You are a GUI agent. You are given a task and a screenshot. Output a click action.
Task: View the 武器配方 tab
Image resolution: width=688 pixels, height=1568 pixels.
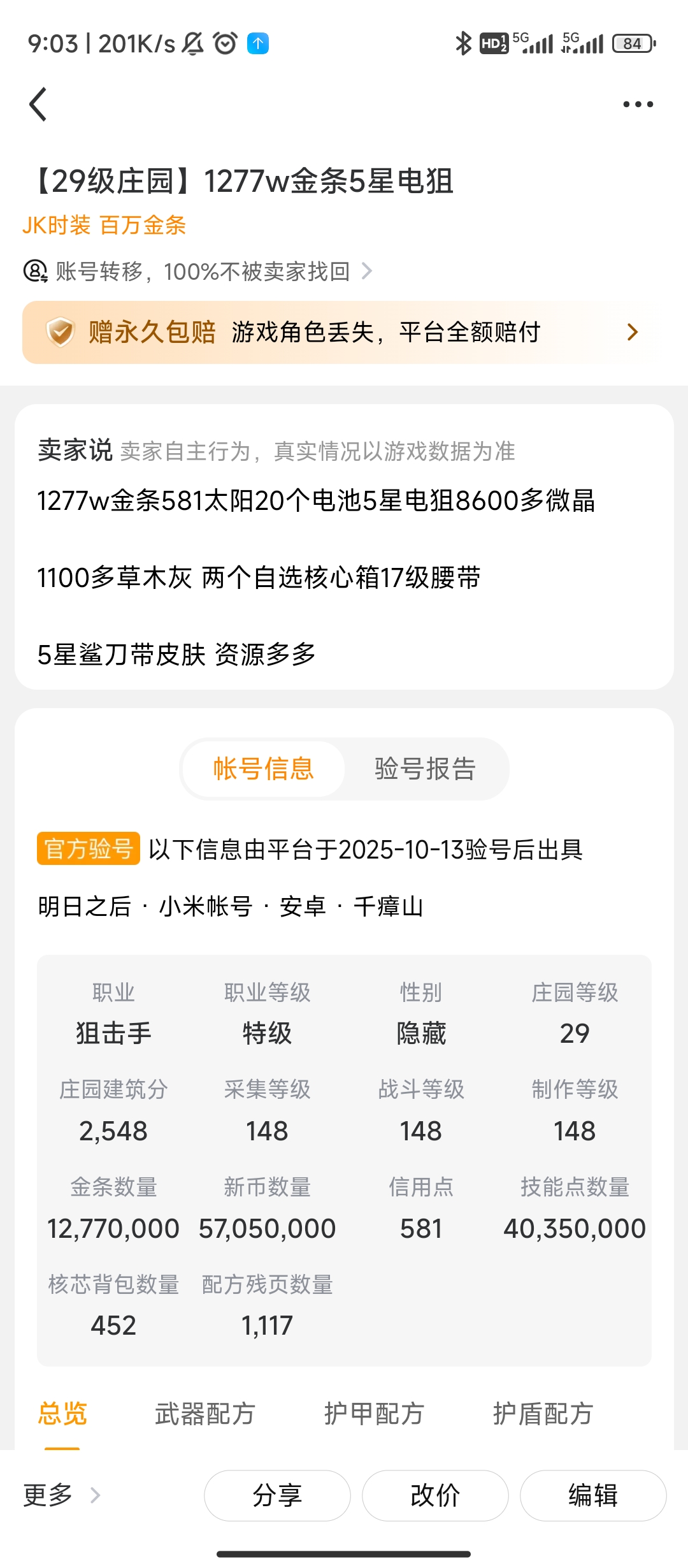click(x=205, y=1414)
